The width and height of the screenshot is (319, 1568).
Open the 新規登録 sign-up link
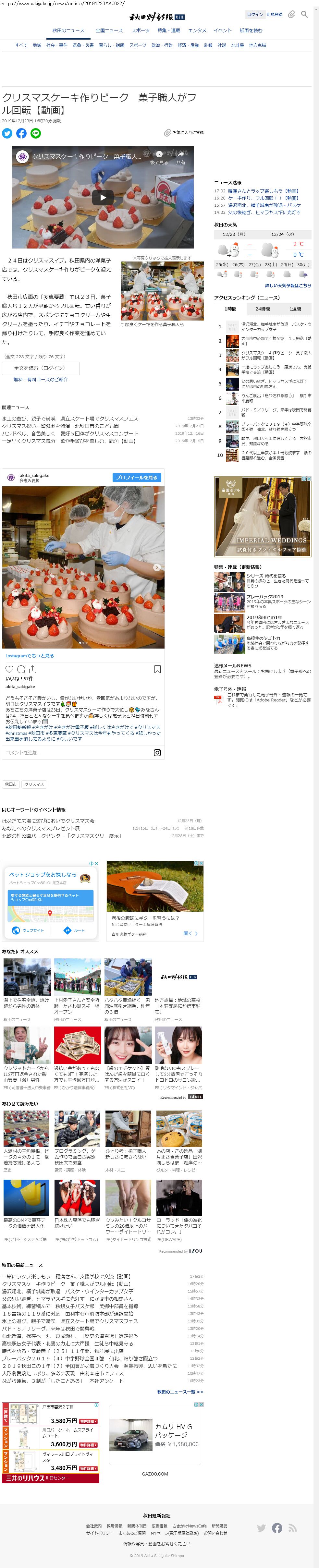(274, 15)
